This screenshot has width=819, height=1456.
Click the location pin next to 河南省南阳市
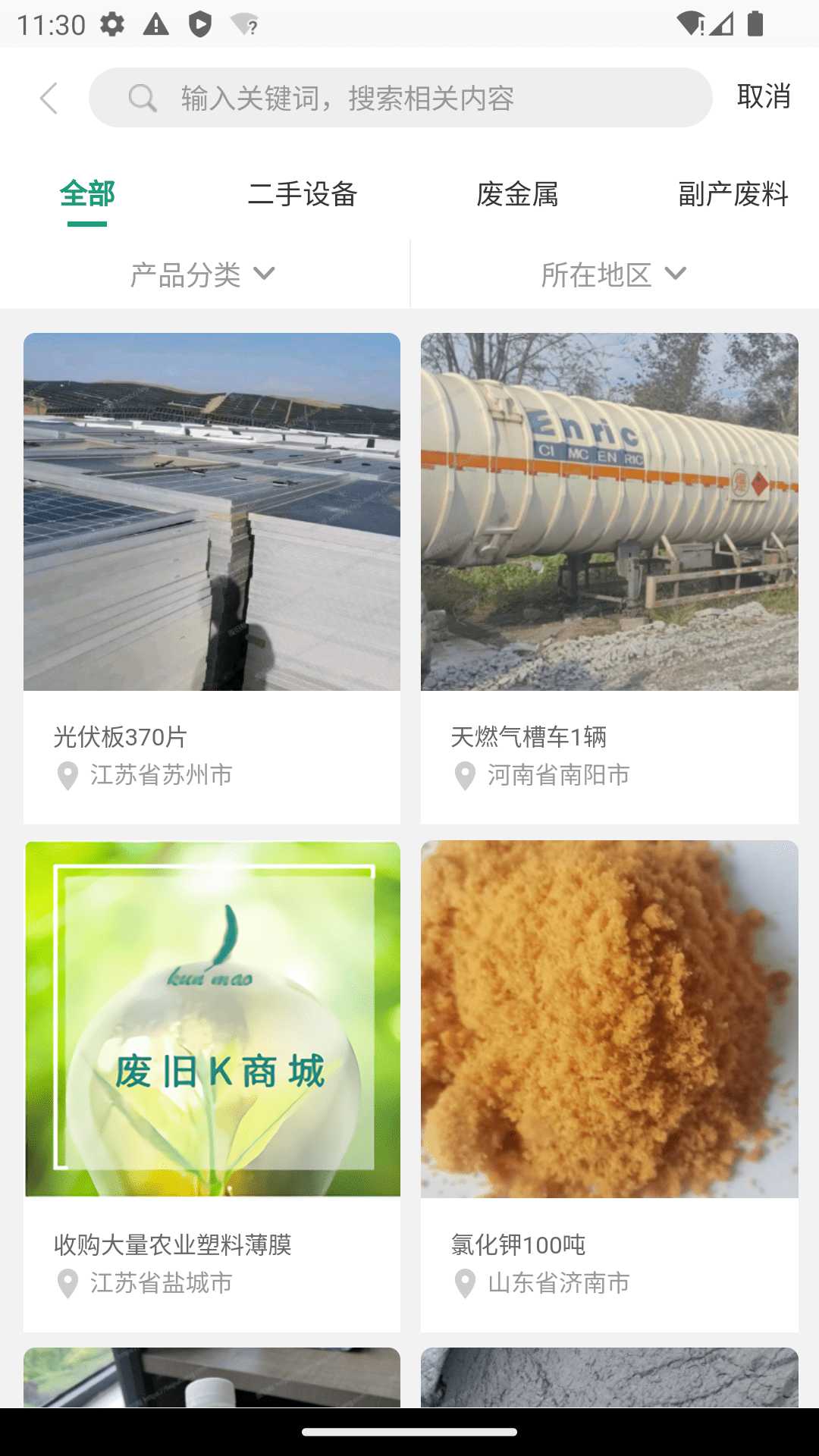[x=464, y=775]
